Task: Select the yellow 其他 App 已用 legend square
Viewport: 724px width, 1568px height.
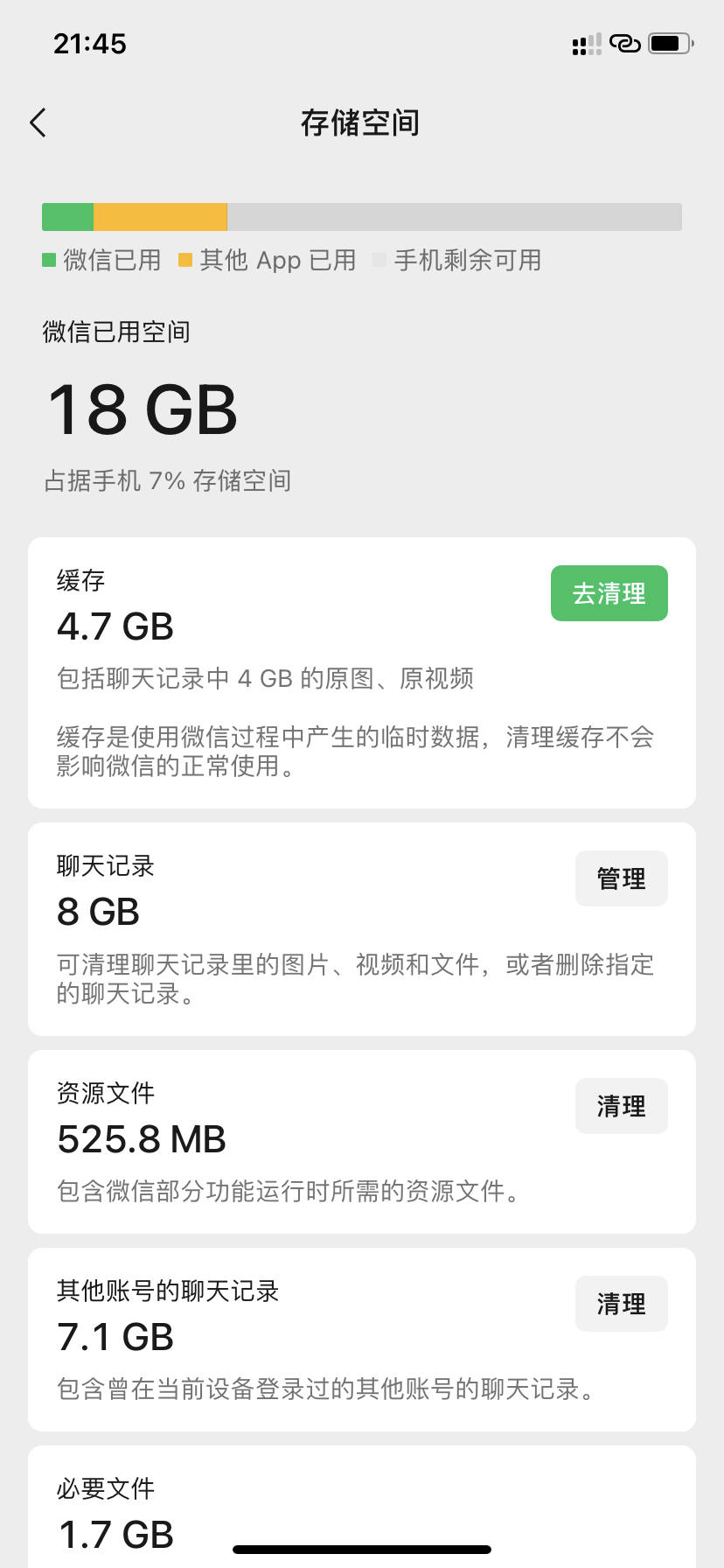Action: [x=184, y=260]
